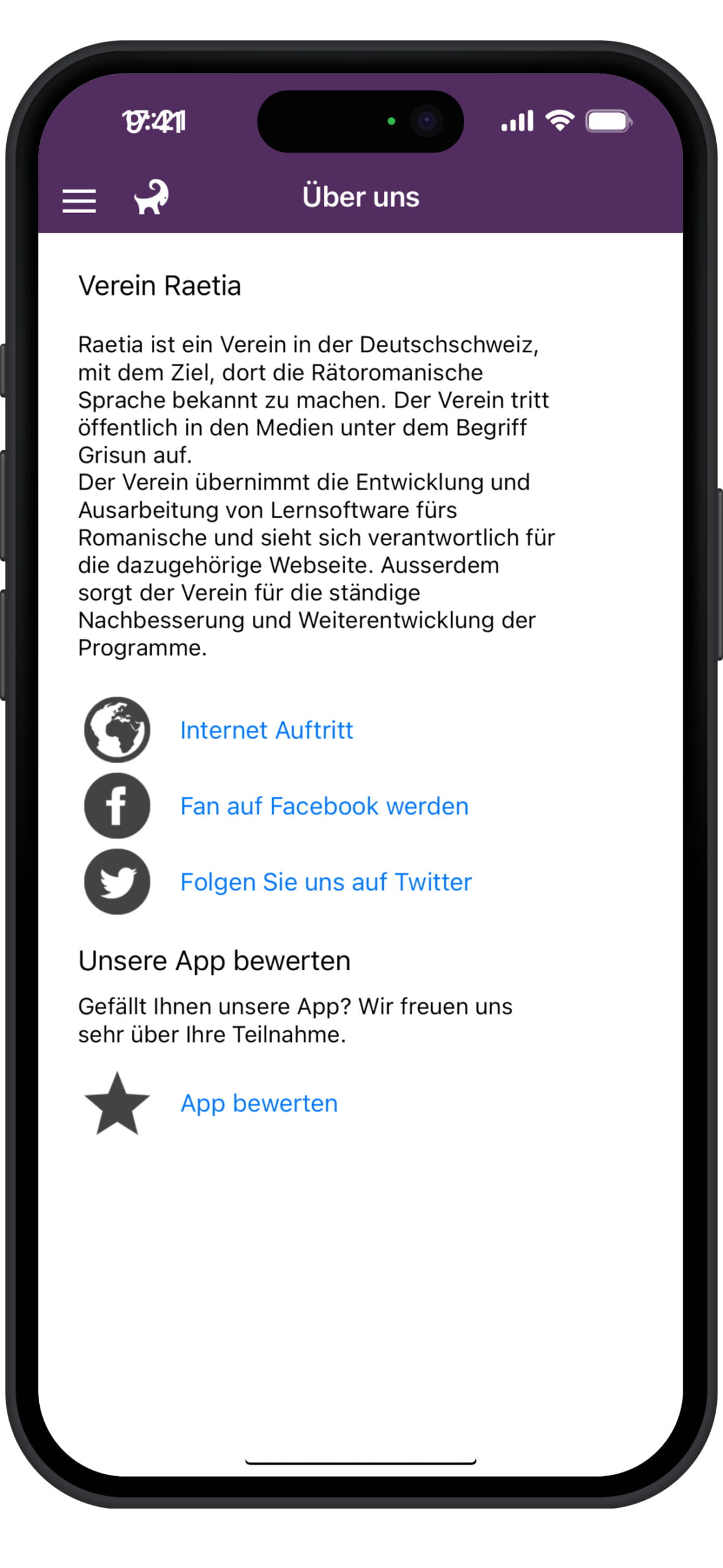Image resolution: width=723 pixels, height=1568 pixels.
Task: Open Fan auf Facebook werden link
Action: (x=324, y=805)
